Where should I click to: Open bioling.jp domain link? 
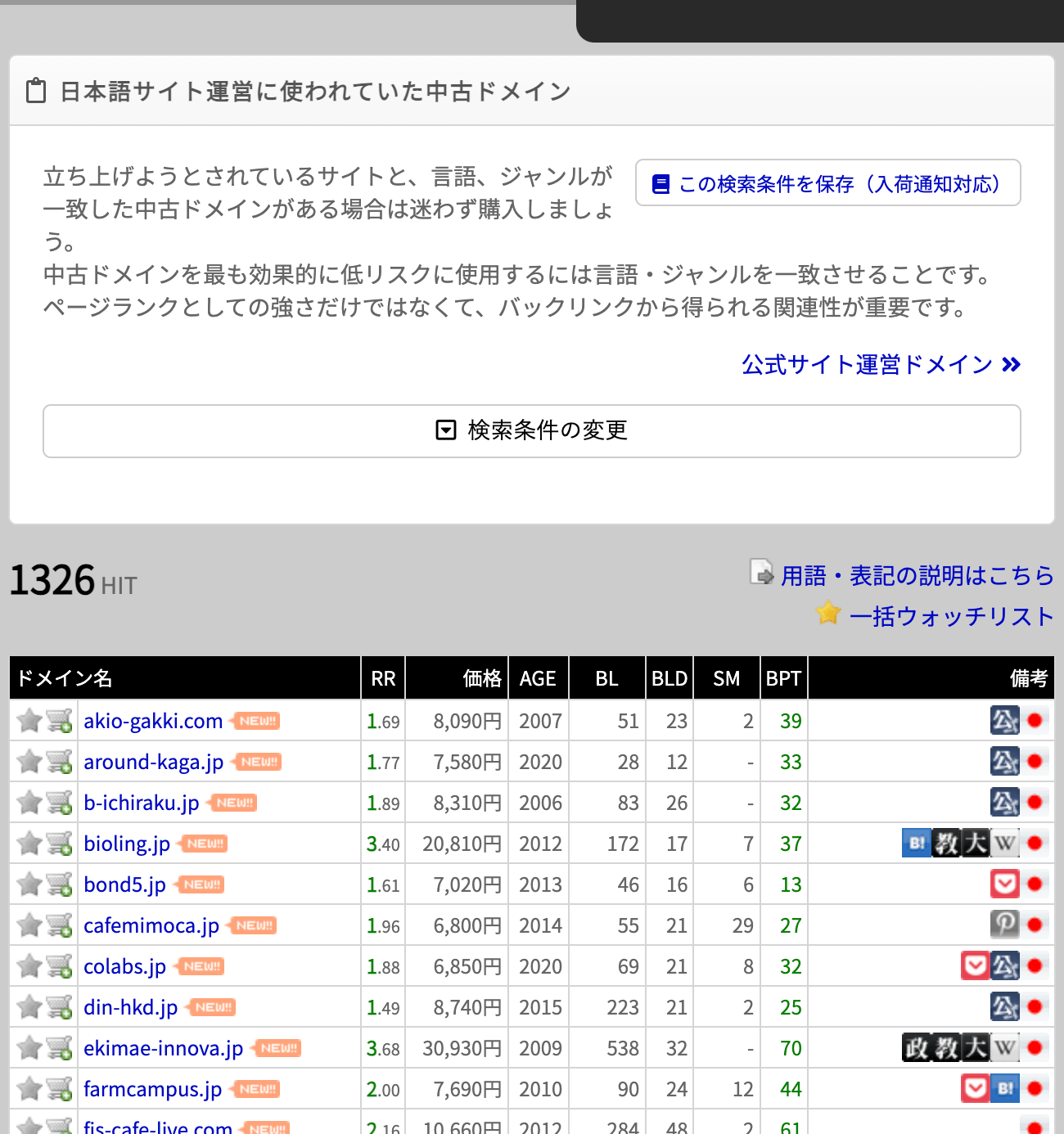[127, 844]
